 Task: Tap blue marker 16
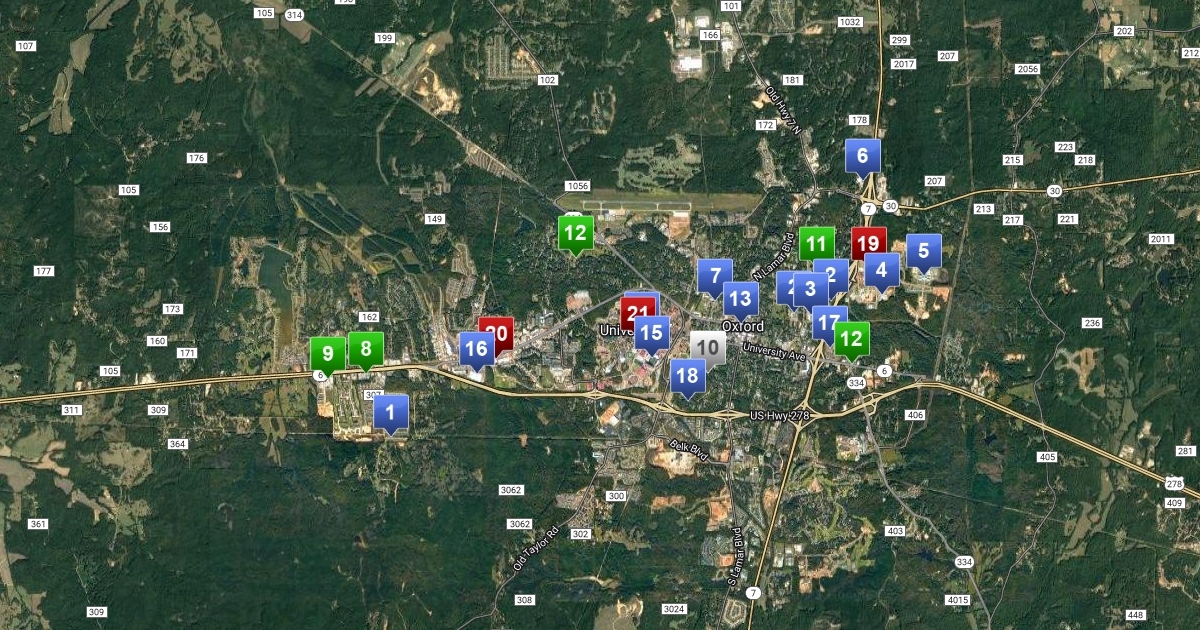point(476,349)
